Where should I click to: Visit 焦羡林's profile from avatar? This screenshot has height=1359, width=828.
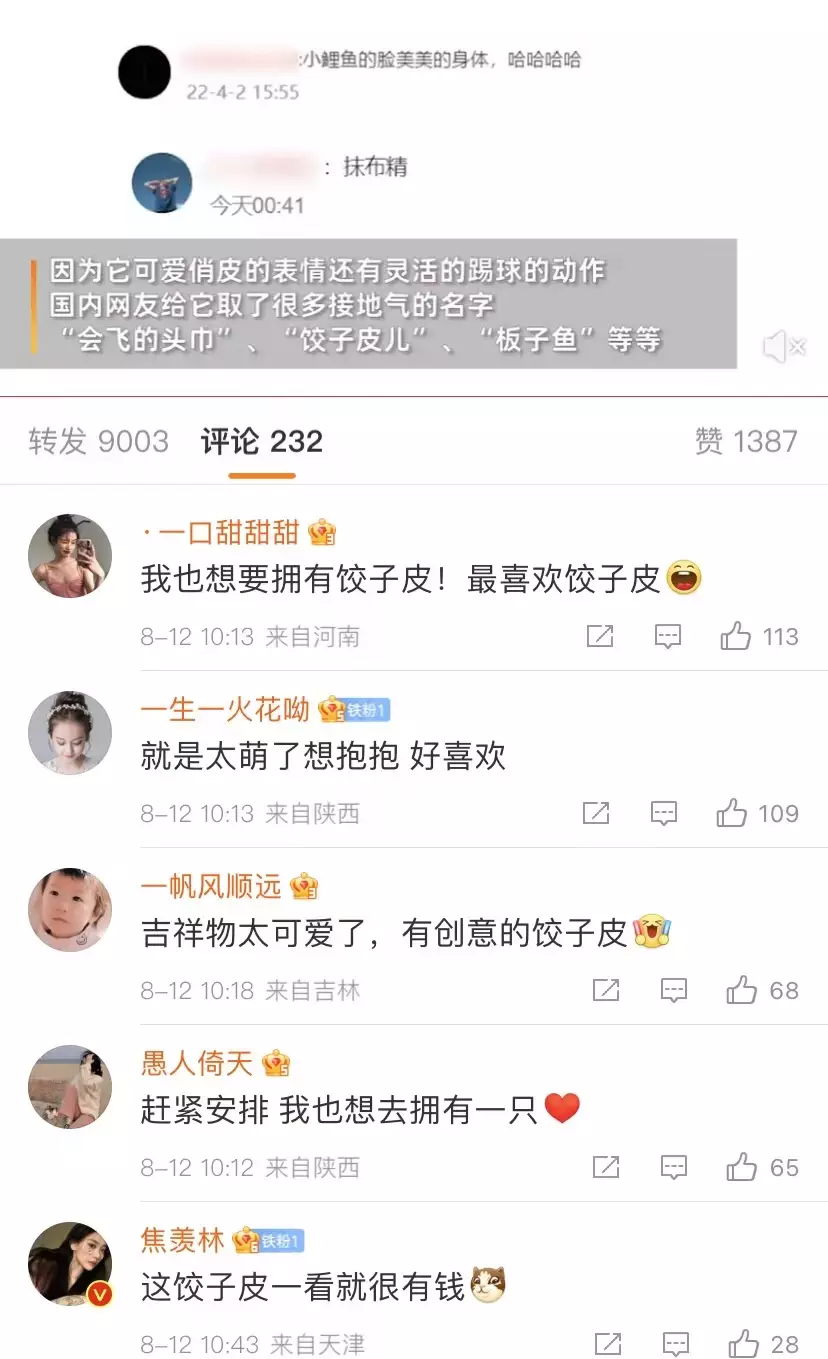coord(70,1264)
